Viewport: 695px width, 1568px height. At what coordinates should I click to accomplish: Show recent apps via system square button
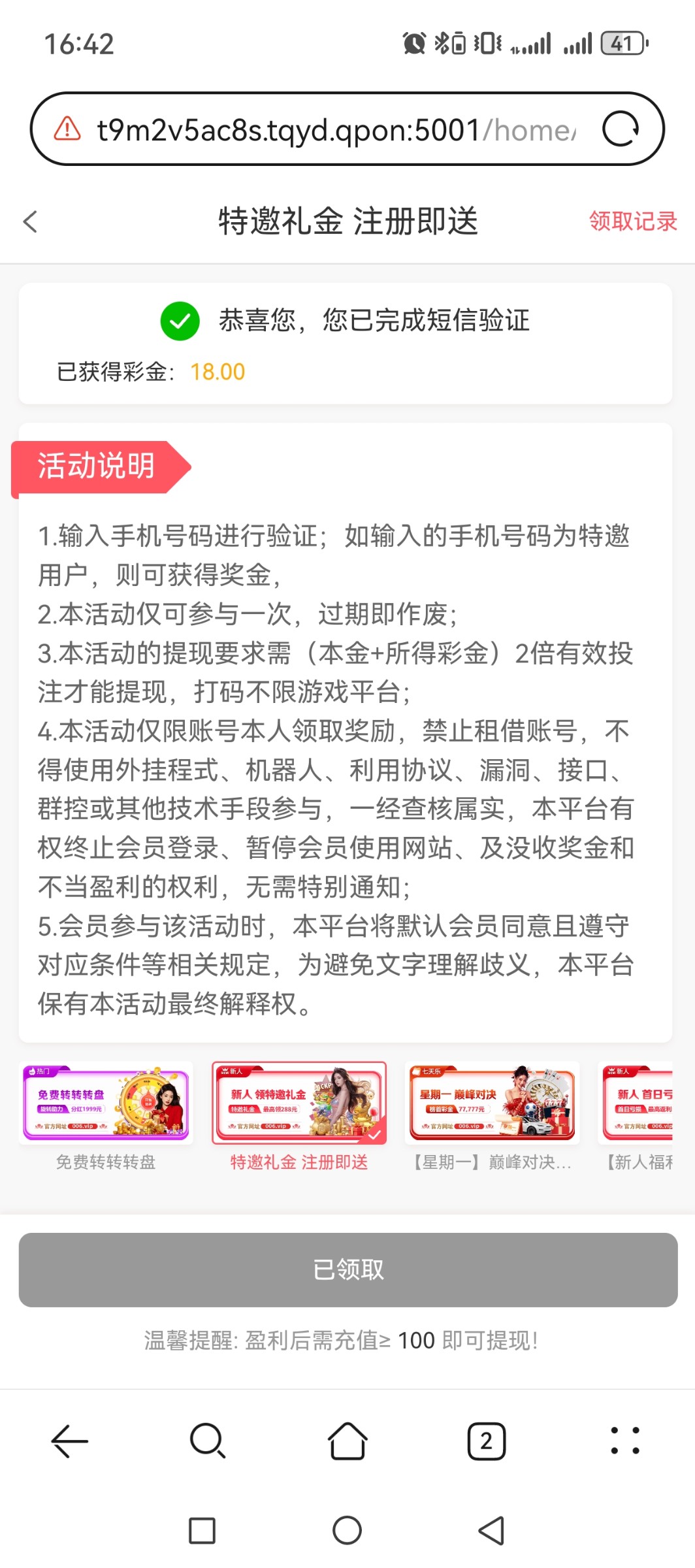[202, 1530]
